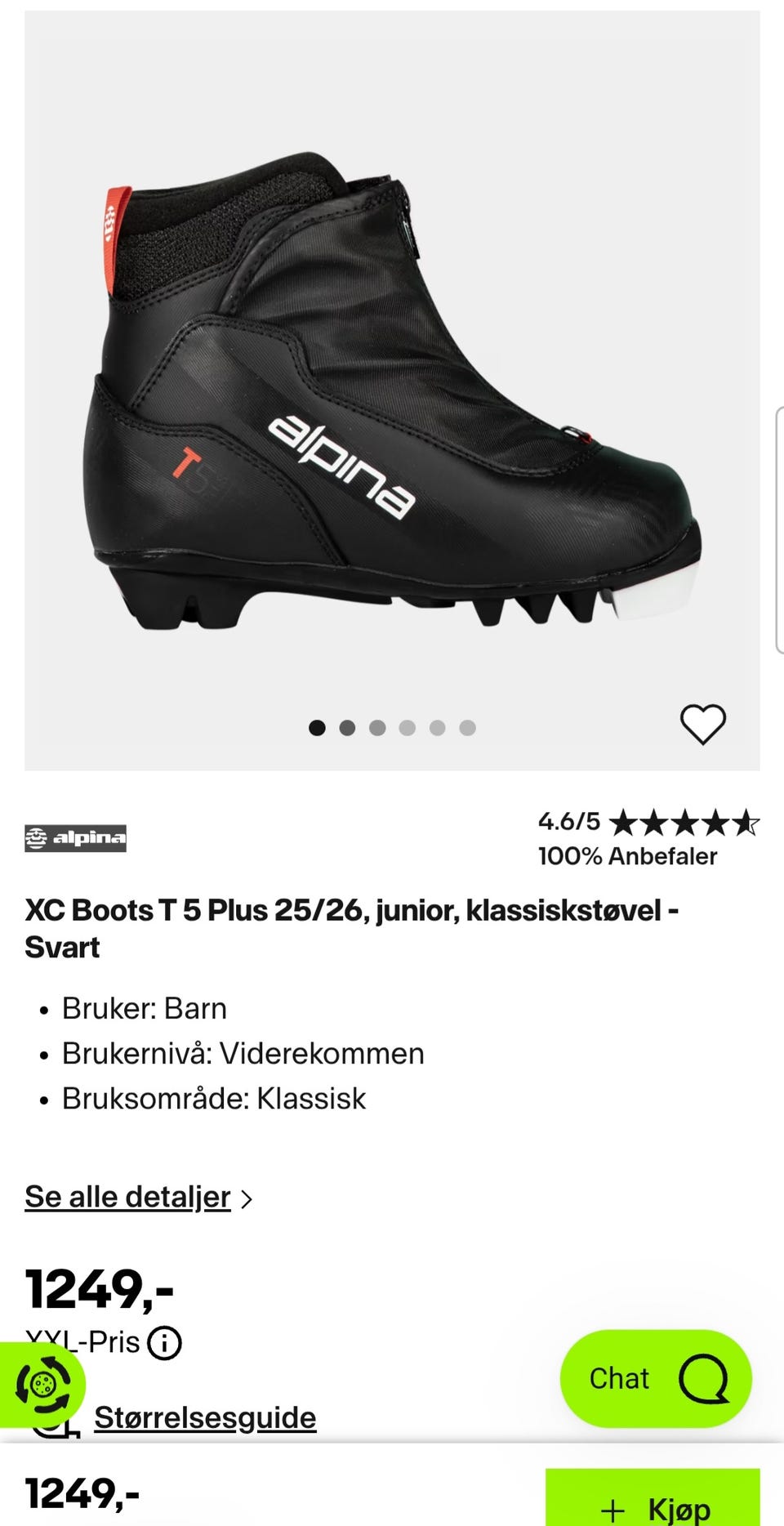Open the Størrelsesguide link
The width and height of the screenshot is (784, 1526).
tap(205, 1417)
